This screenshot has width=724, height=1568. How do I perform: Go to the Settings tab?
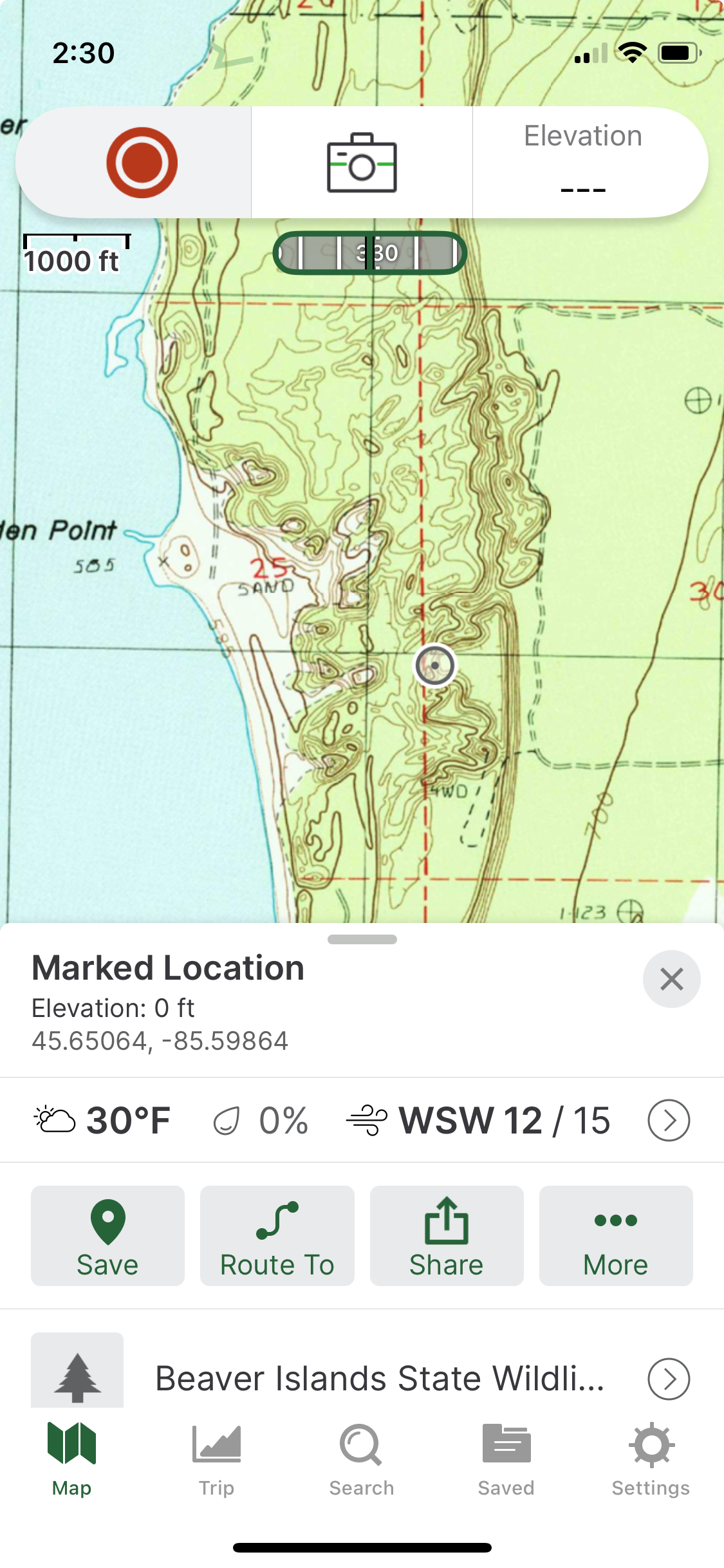[651, 1460]
